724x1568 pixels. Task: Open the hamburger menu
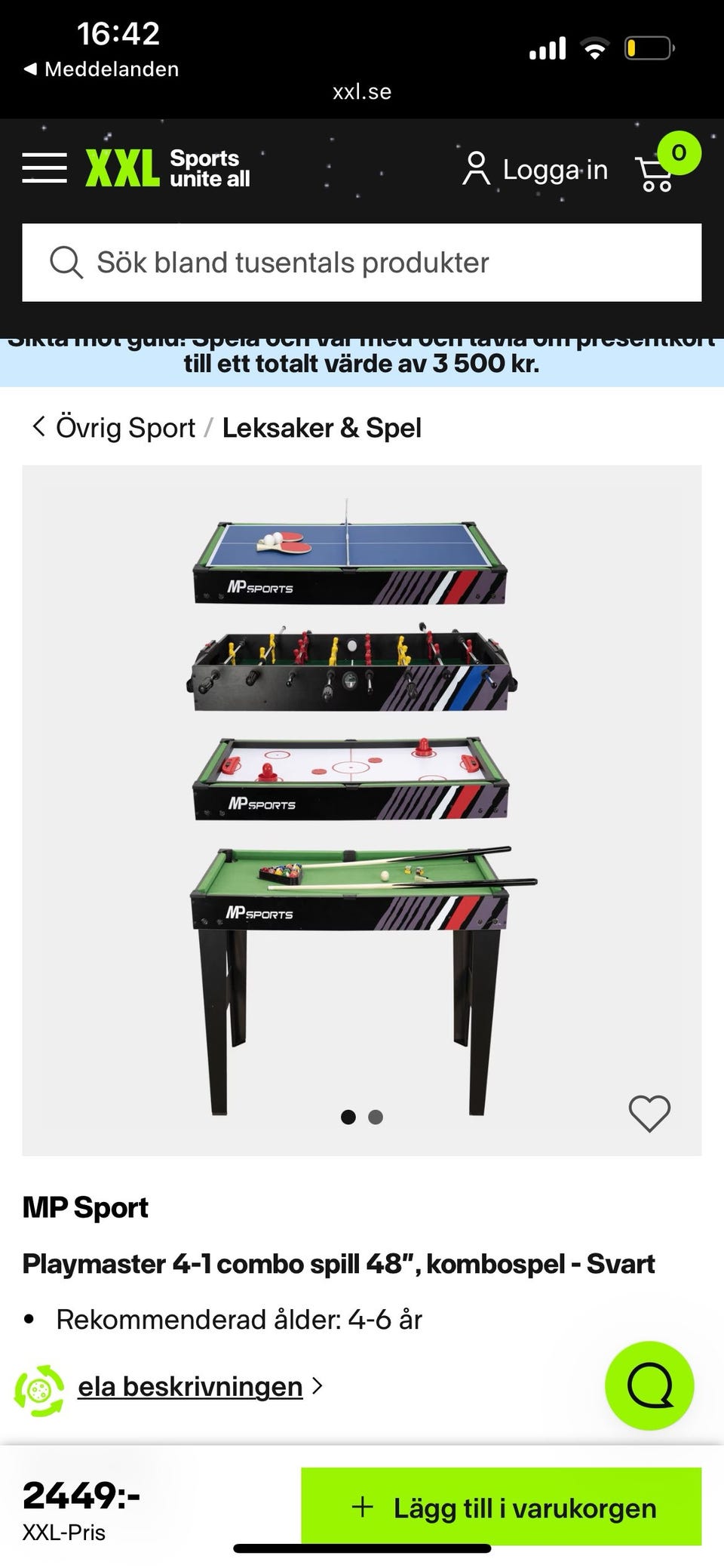(44, 168)
